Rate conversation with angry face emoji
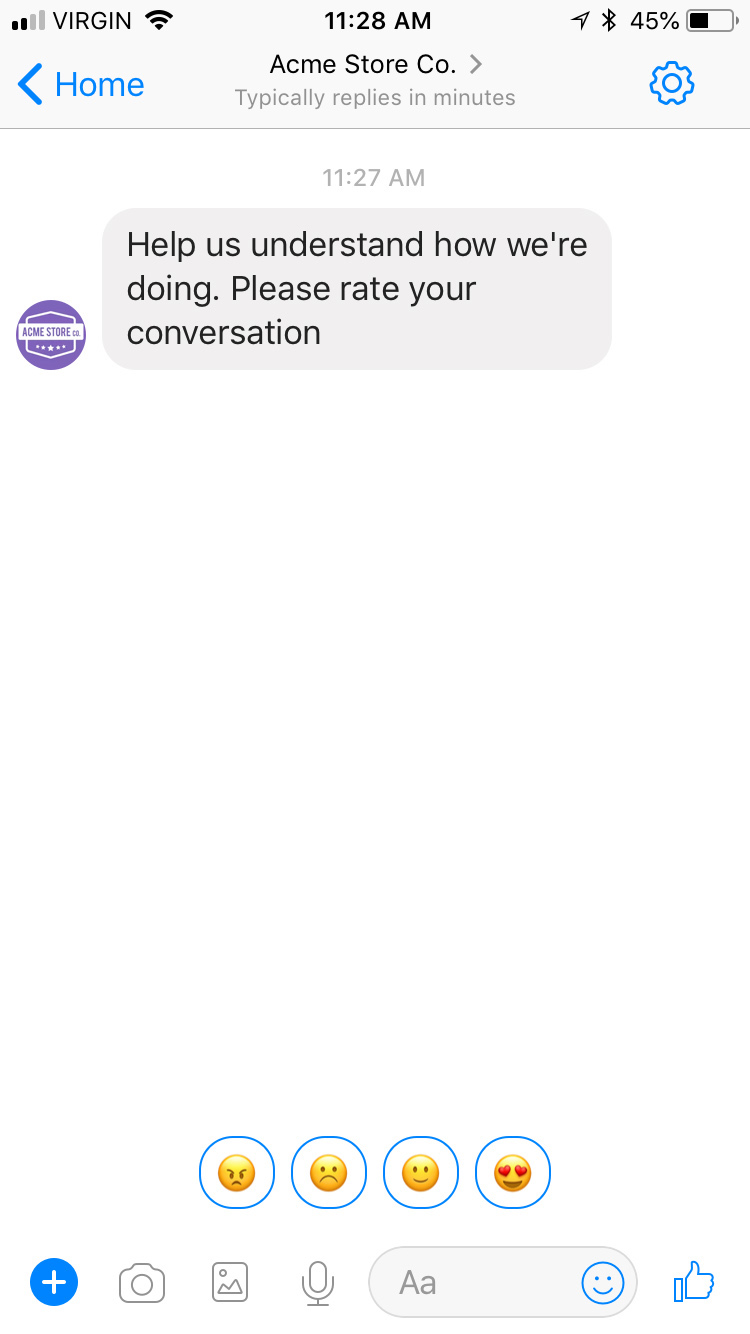The width and height of the screenshot is (750, 1334). pyautogui.click(x=236, y=1172)
